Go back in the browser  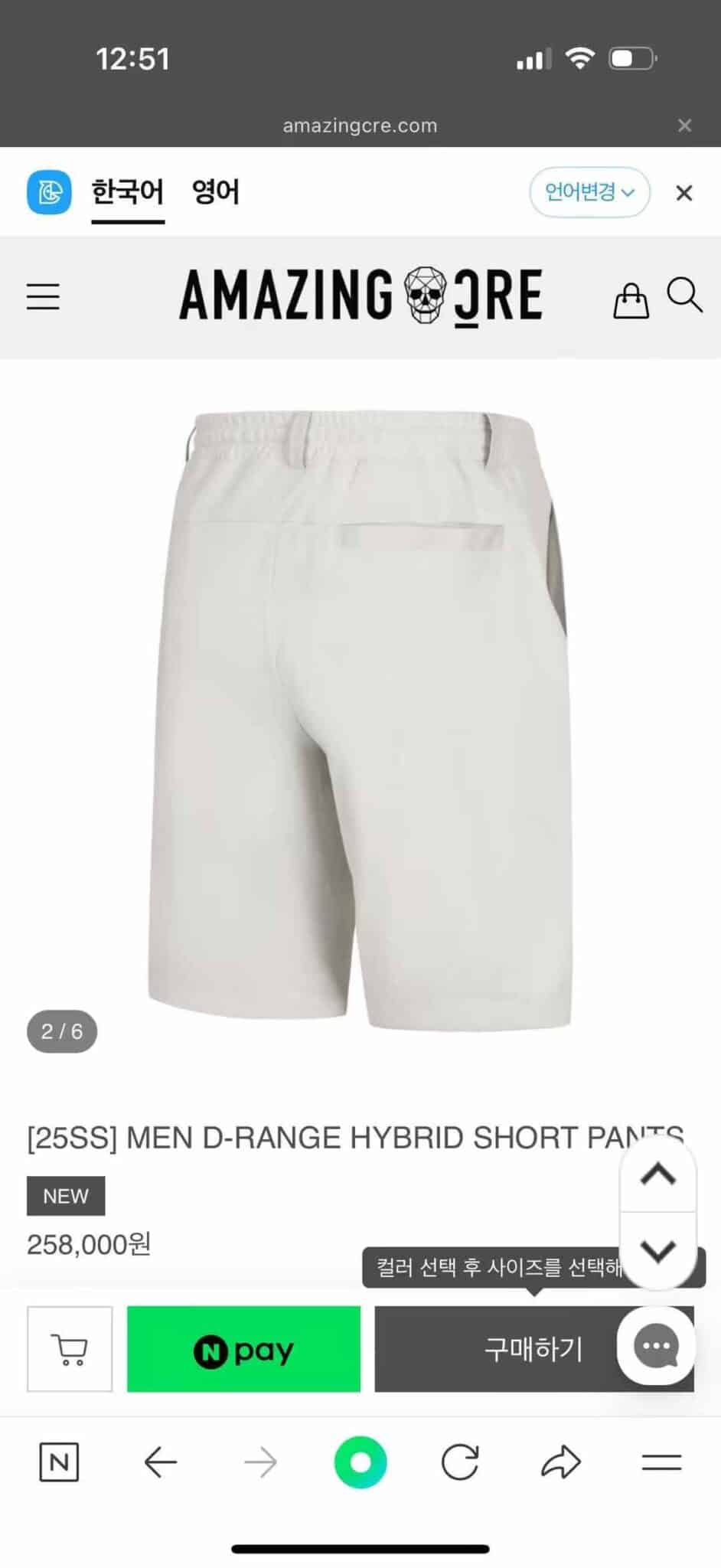[x=160, y=1463]
